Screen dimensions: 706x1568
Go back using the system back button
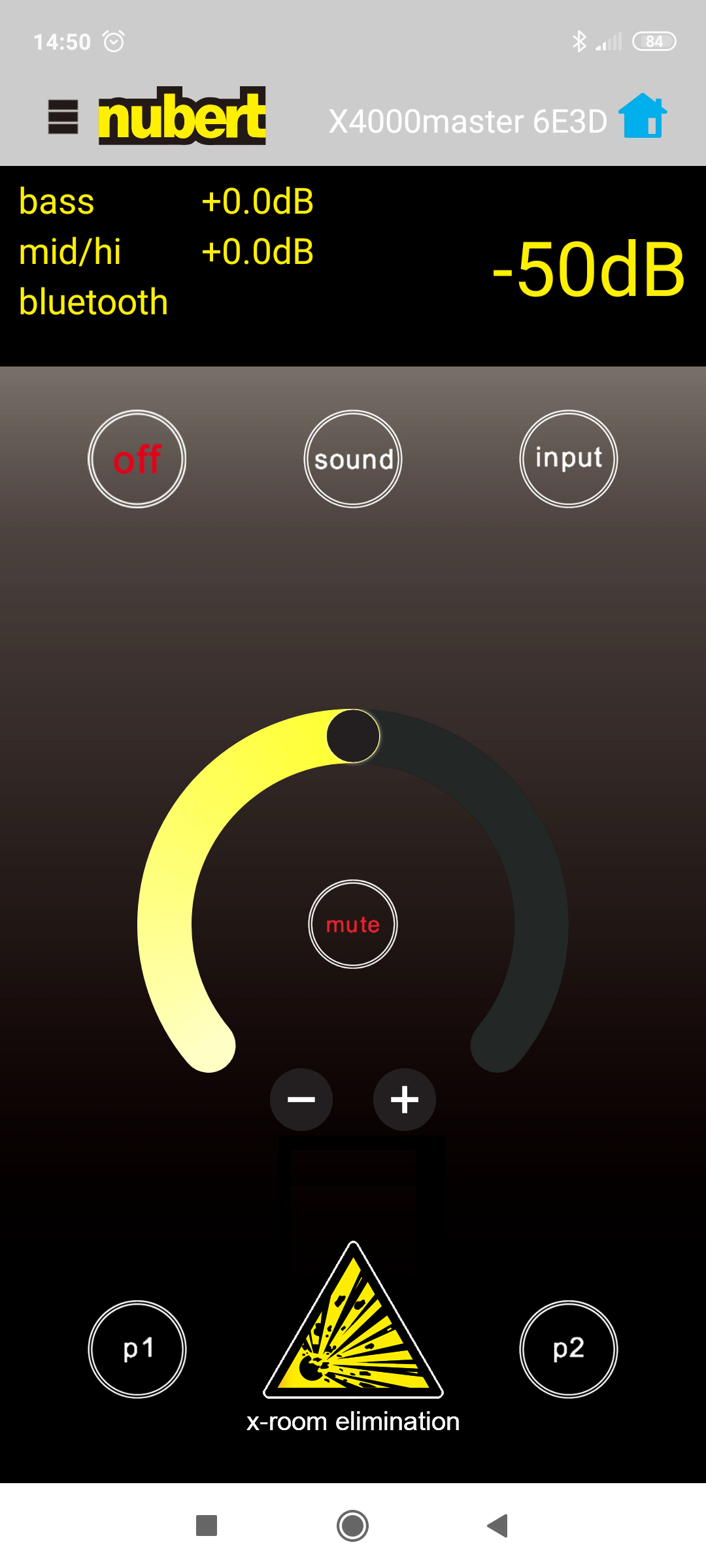pos(498,1526)
